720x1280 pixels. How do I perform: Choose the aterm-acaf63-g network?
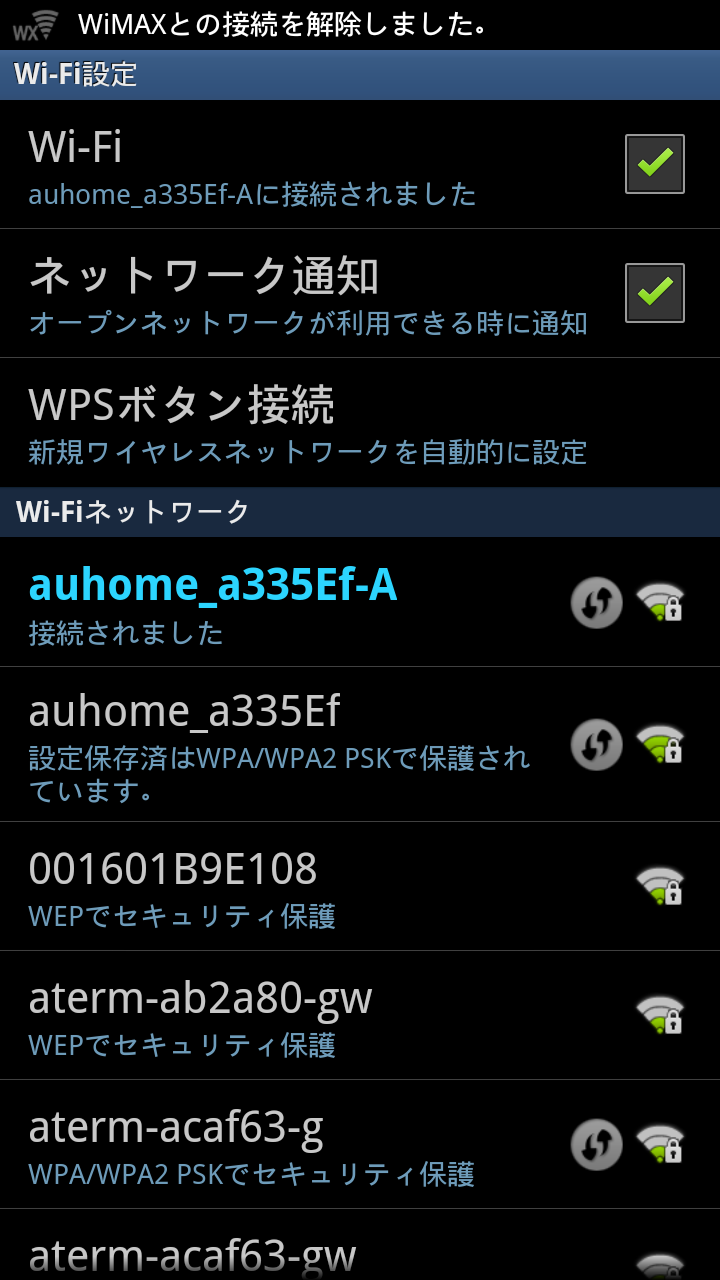pyautogui.click(x=360, y=1144)
